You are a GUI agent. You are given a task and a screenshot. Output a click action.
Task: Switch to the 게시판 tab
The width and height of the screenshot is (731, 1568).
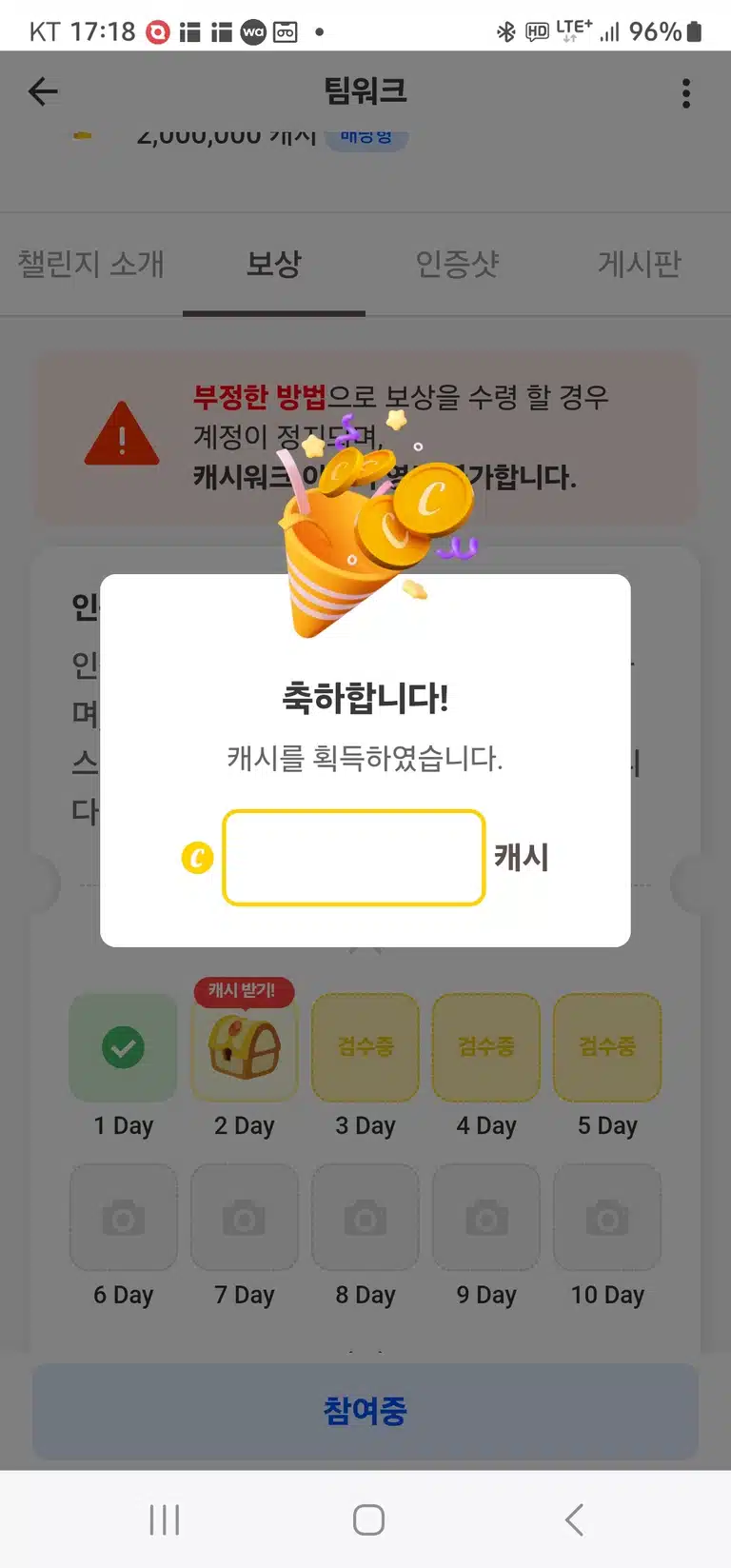coord(640,264)
